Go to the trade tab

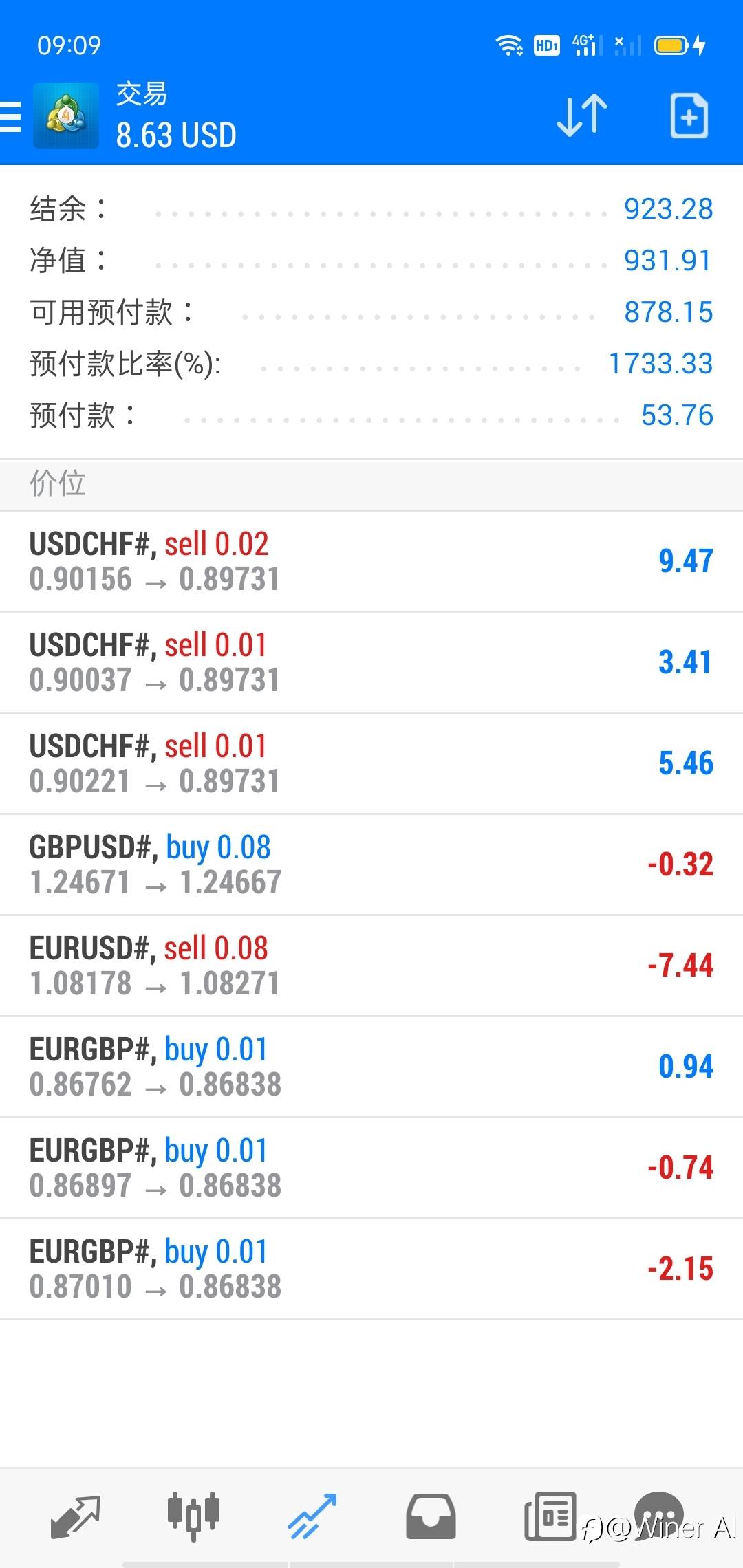[312, 1516]
